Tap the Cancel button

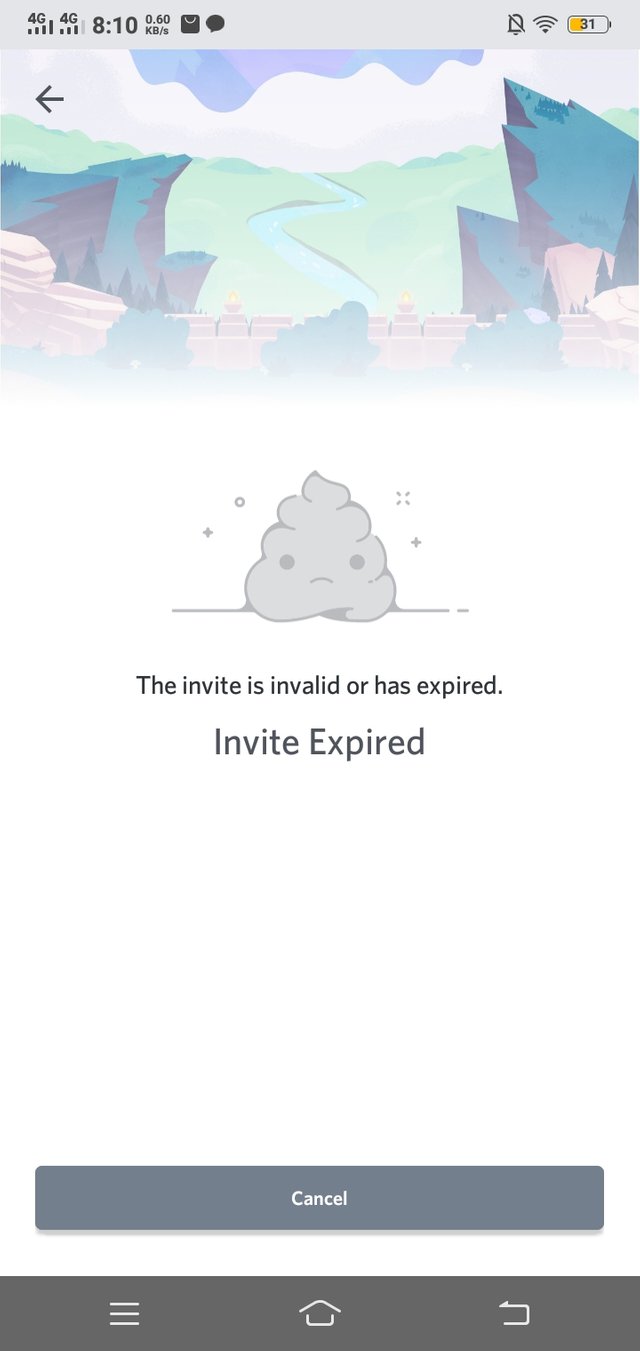pos(319,1198)
